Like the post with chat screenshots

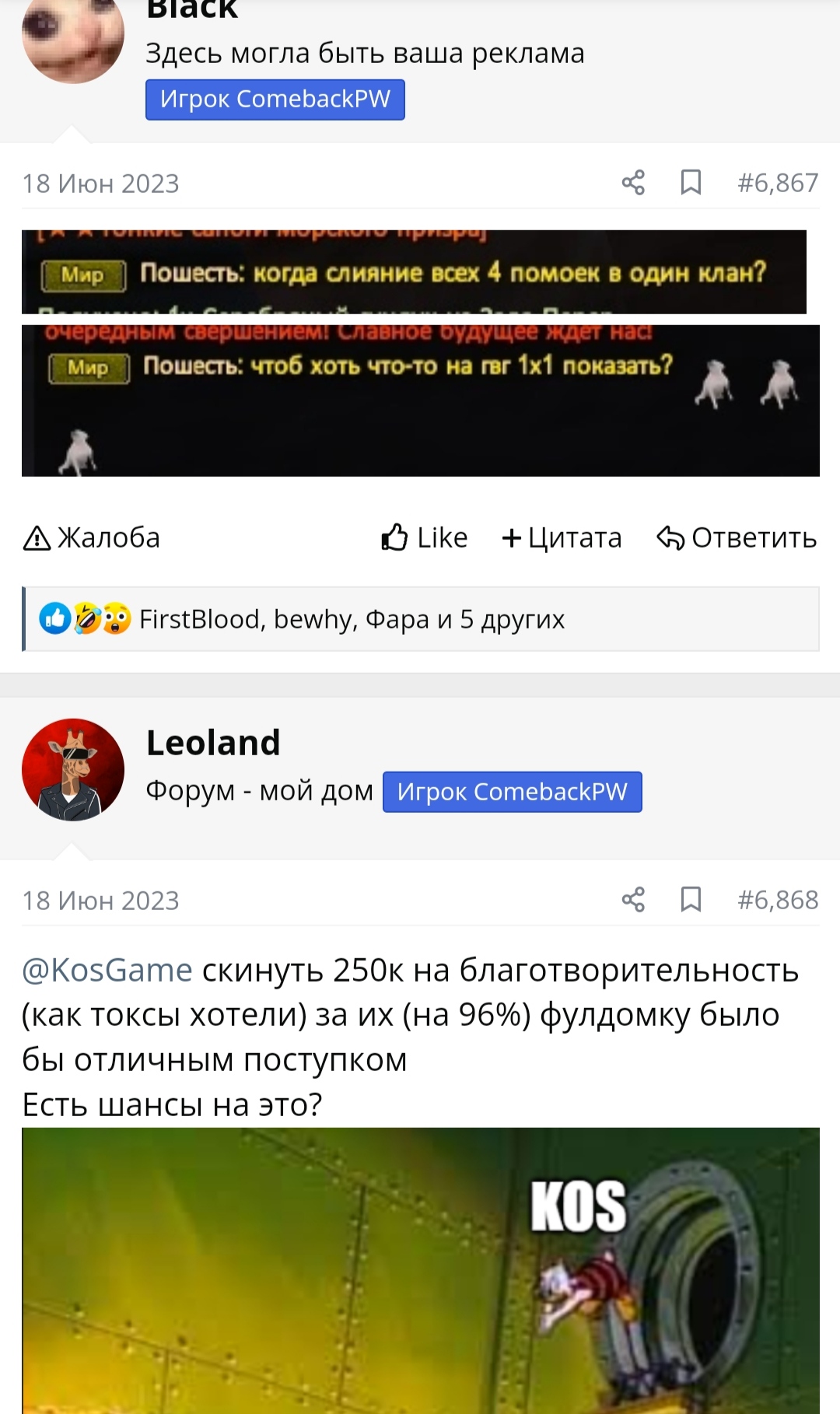click(x=425, y=537)
